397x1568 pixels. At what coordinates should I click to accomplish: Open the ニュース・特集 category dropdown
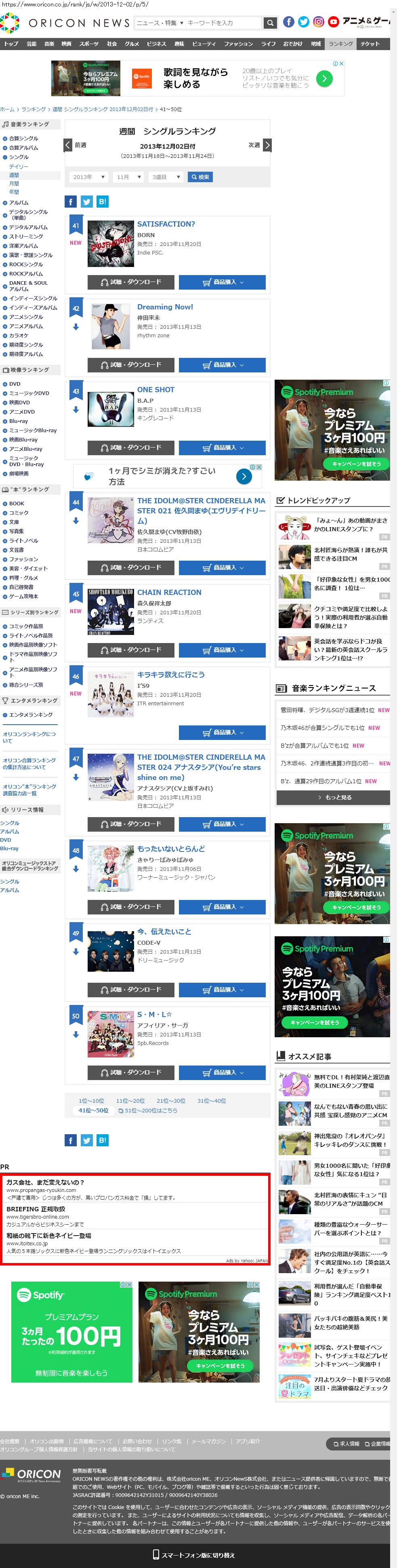click(x=160, y=23)
